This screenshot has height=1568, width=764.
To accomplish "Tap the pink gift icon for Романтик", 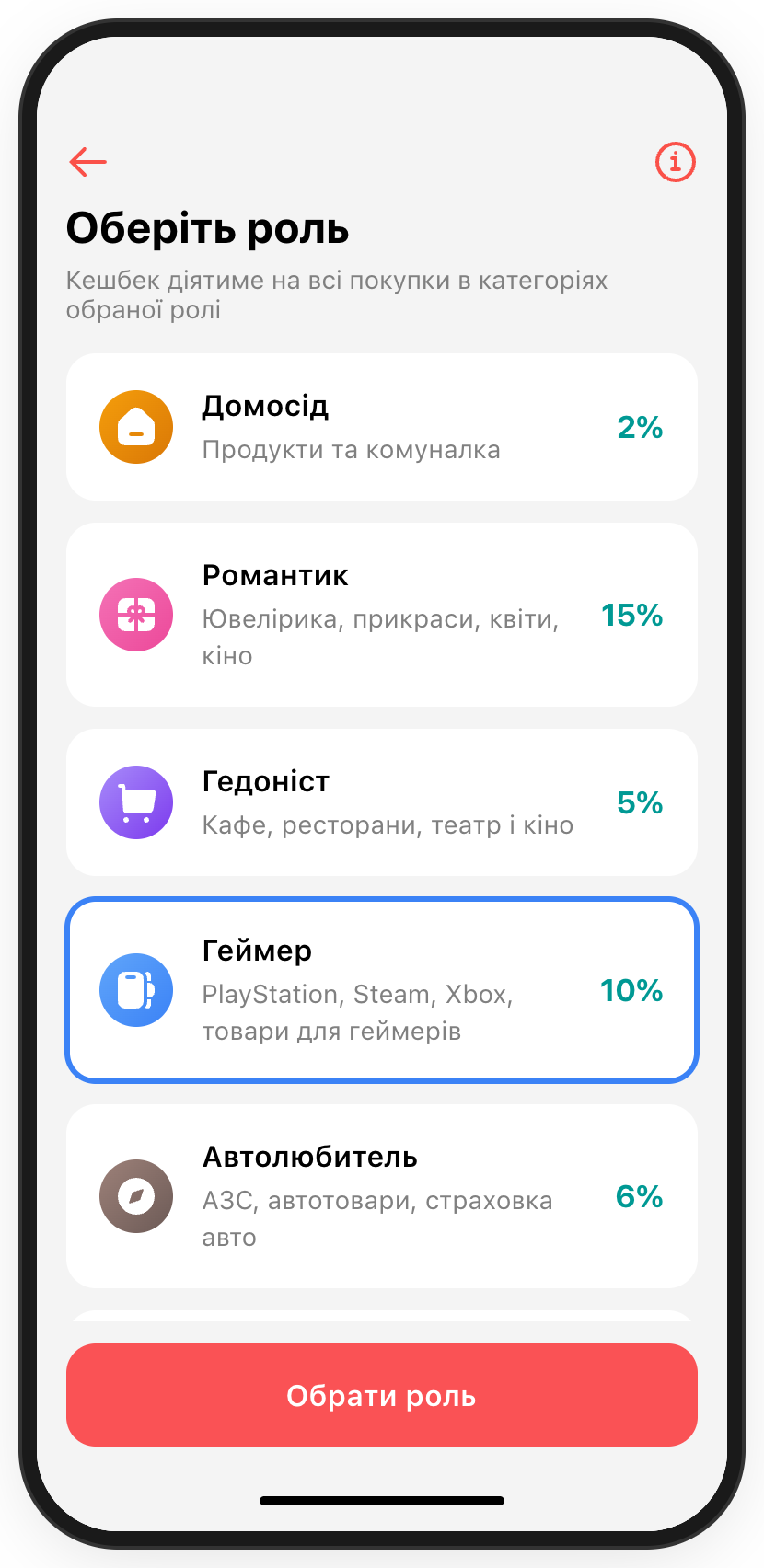I will tap(135, 615).
